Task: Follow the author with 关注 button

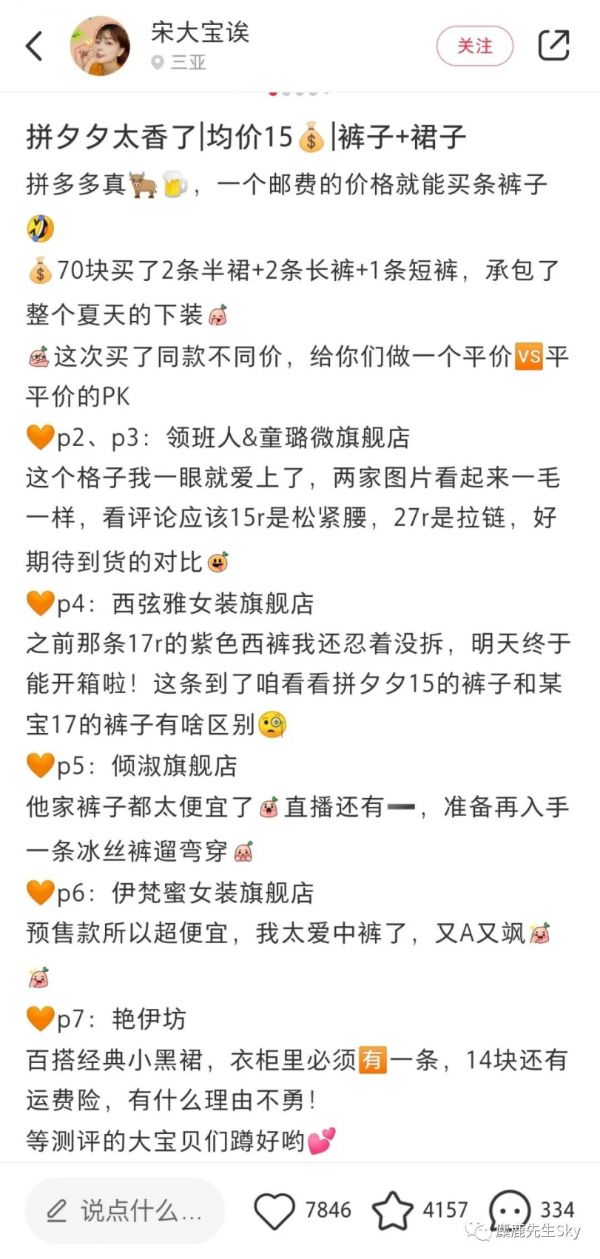Action: point(475,46)
